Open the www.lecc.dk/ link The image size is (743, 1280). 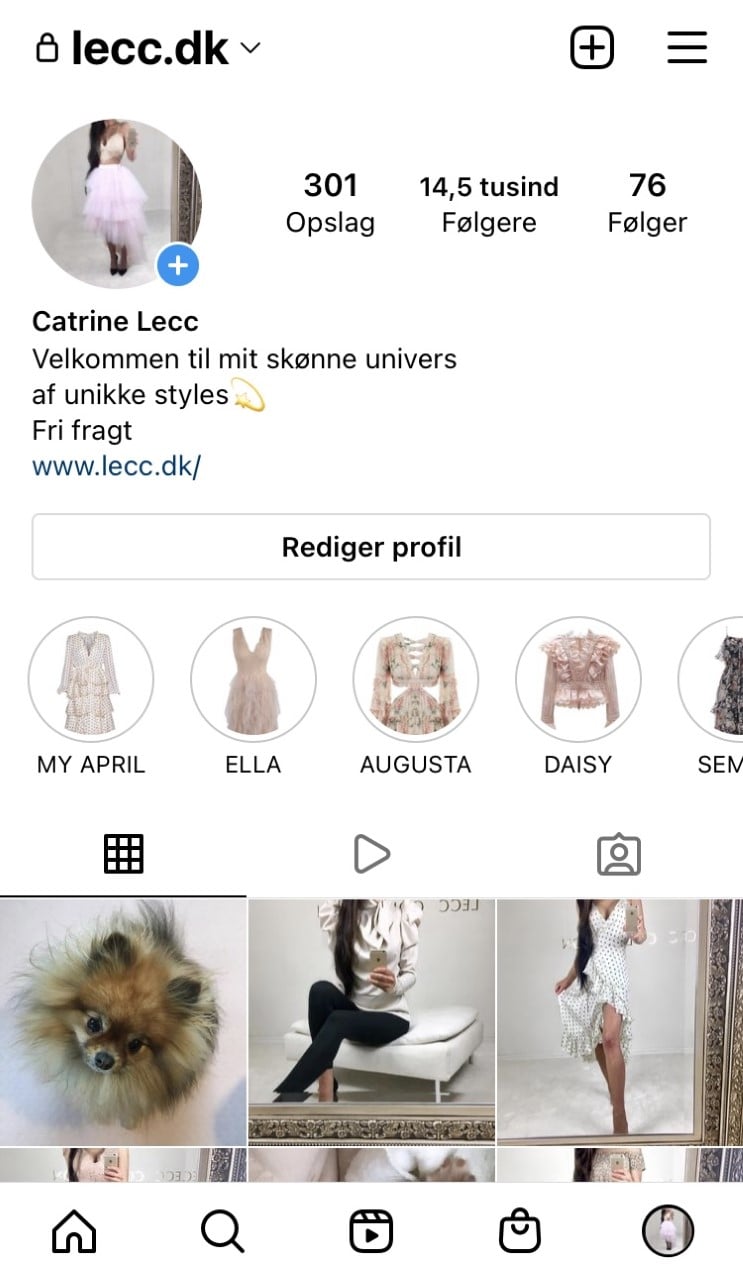[116, 466]
